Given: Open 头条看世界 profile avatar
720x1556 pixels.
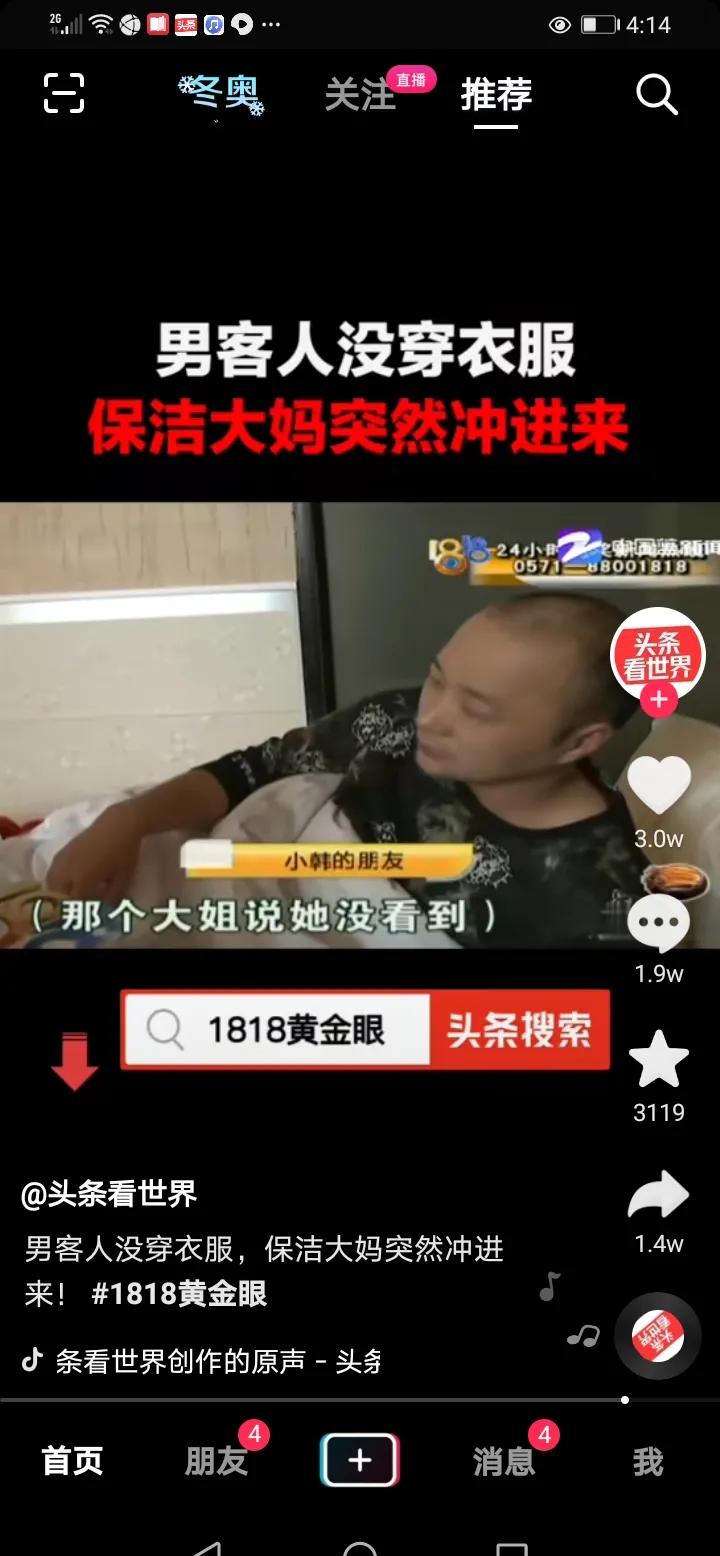Looking at the screenshot, I should click(657, 653).
